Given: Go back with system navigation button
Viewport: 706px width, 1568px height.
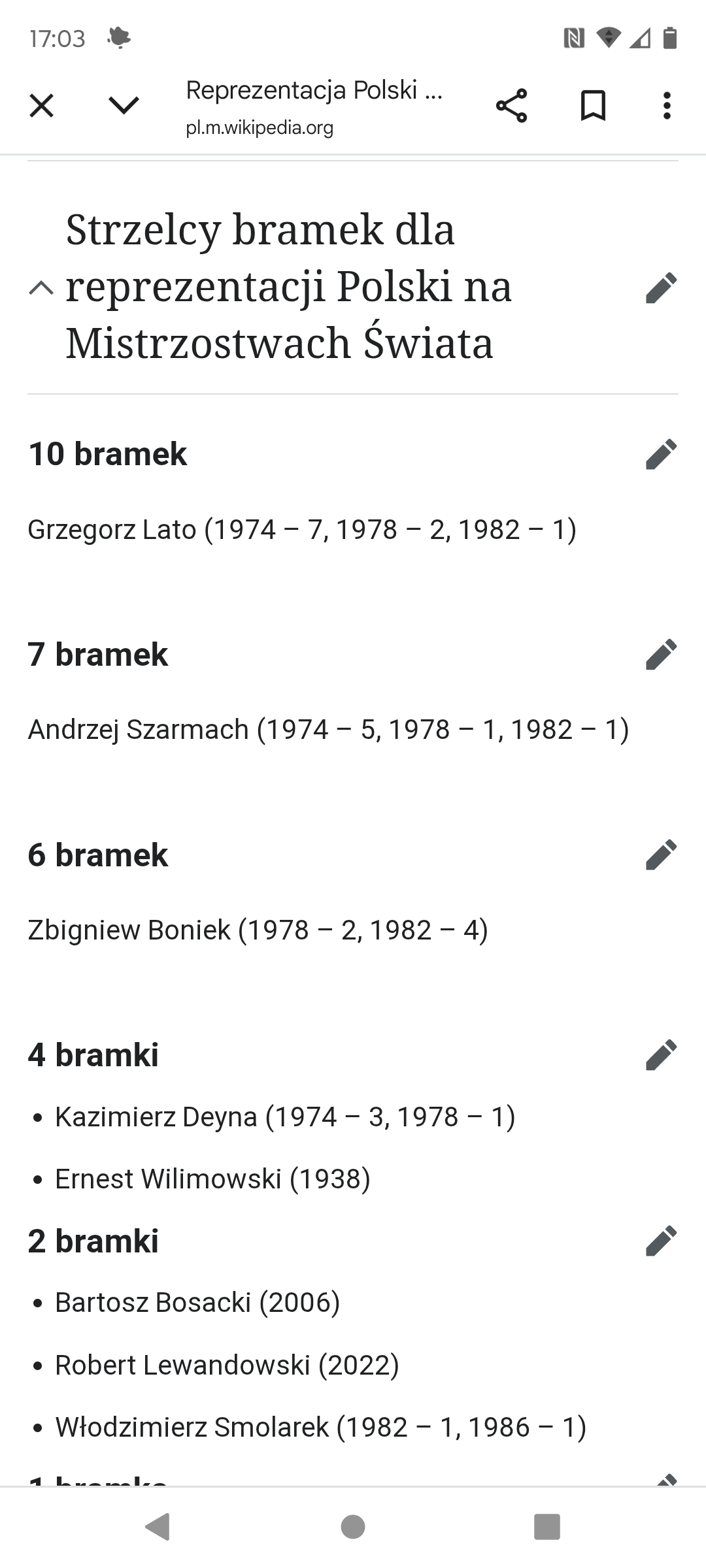Looking at the screenshot, I should click(x=158, y=1527).
